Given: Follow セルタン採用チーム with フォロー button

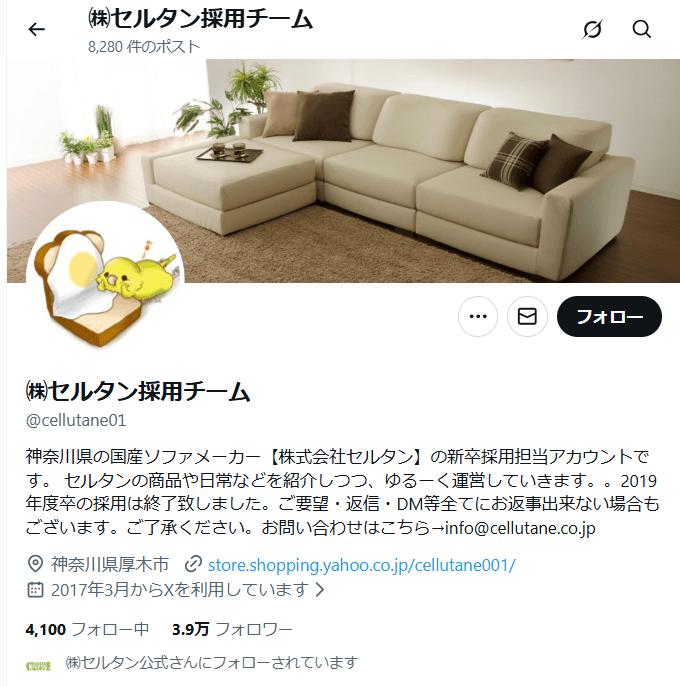Looking at the screenshot, I should pos(609,317).
